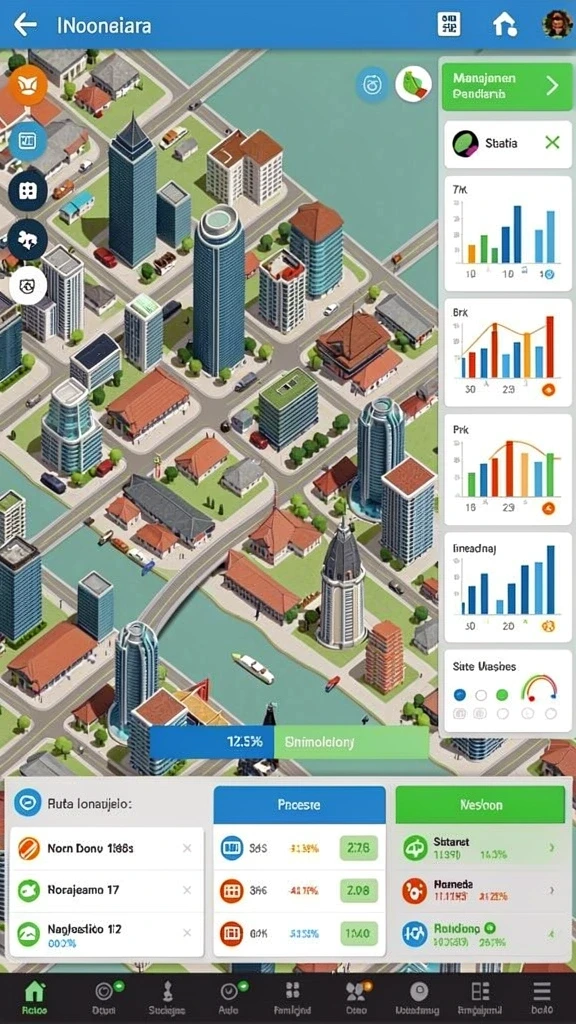Open the QR code scanner icon
576x1024 pixels.
[x=449, y=24]
